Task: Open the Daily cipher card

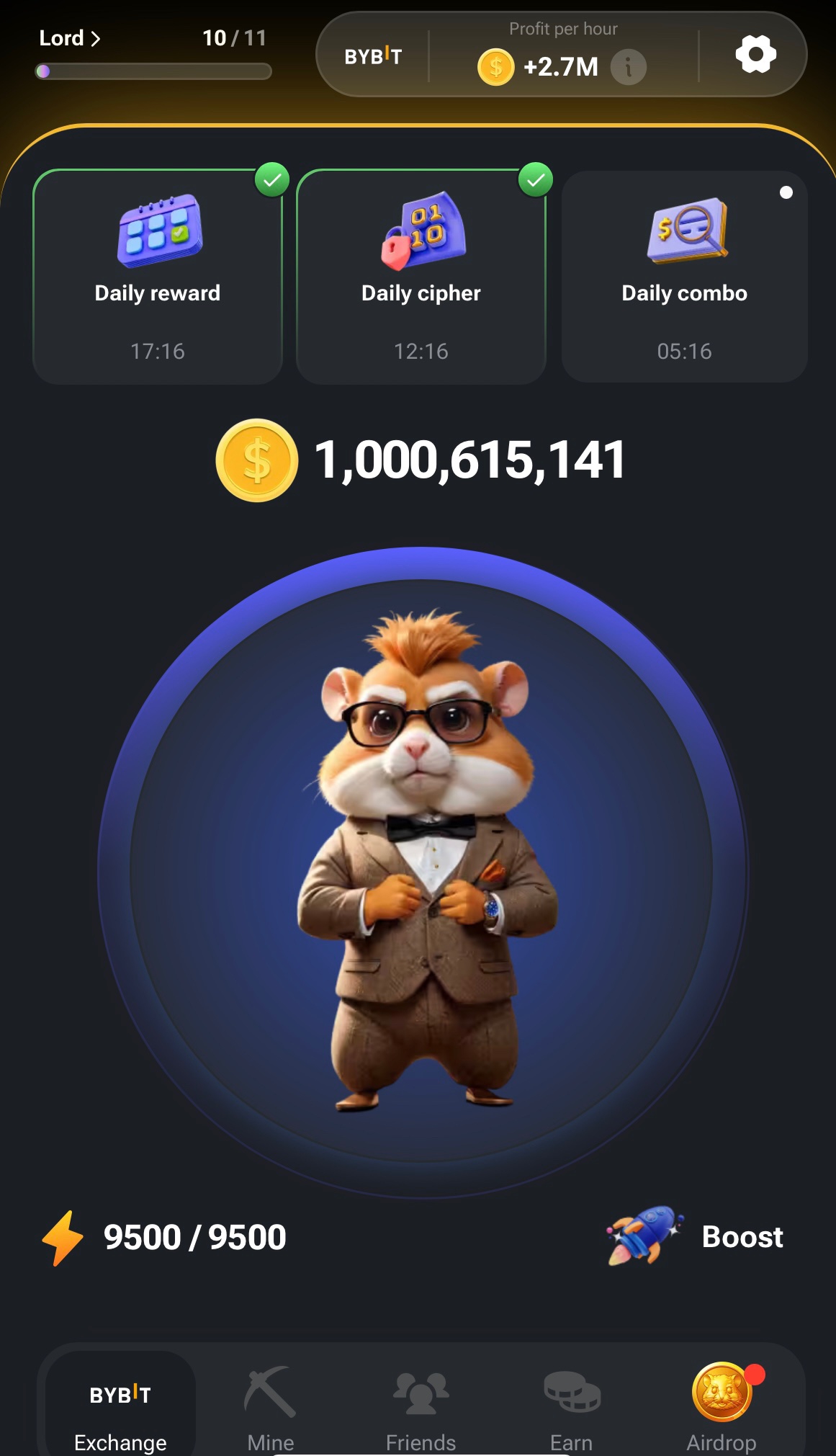Action: click(421, 277)
